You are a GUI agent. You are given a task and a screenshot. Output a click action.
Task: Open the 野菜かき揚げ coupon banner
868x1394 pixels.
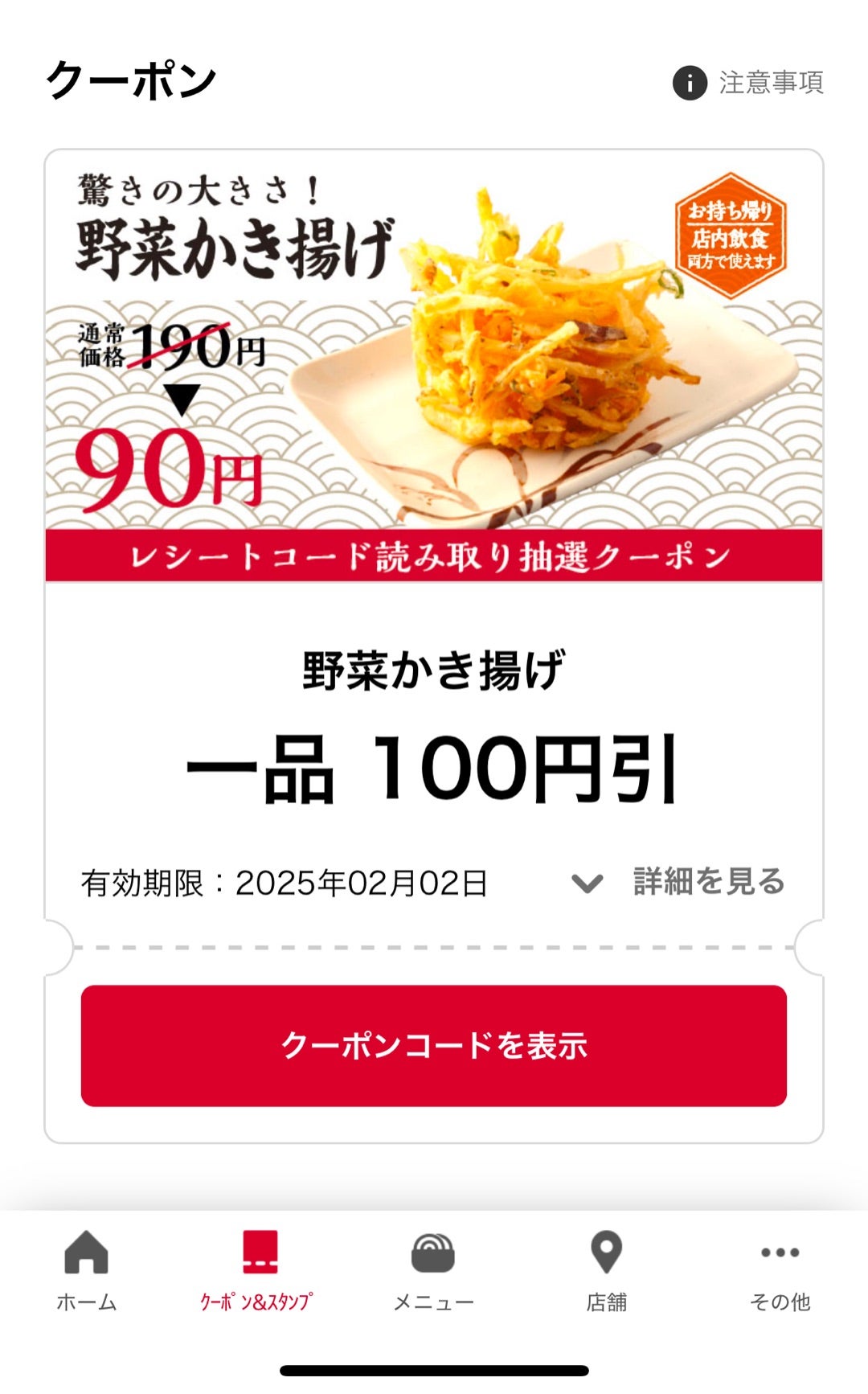point(434,366)
